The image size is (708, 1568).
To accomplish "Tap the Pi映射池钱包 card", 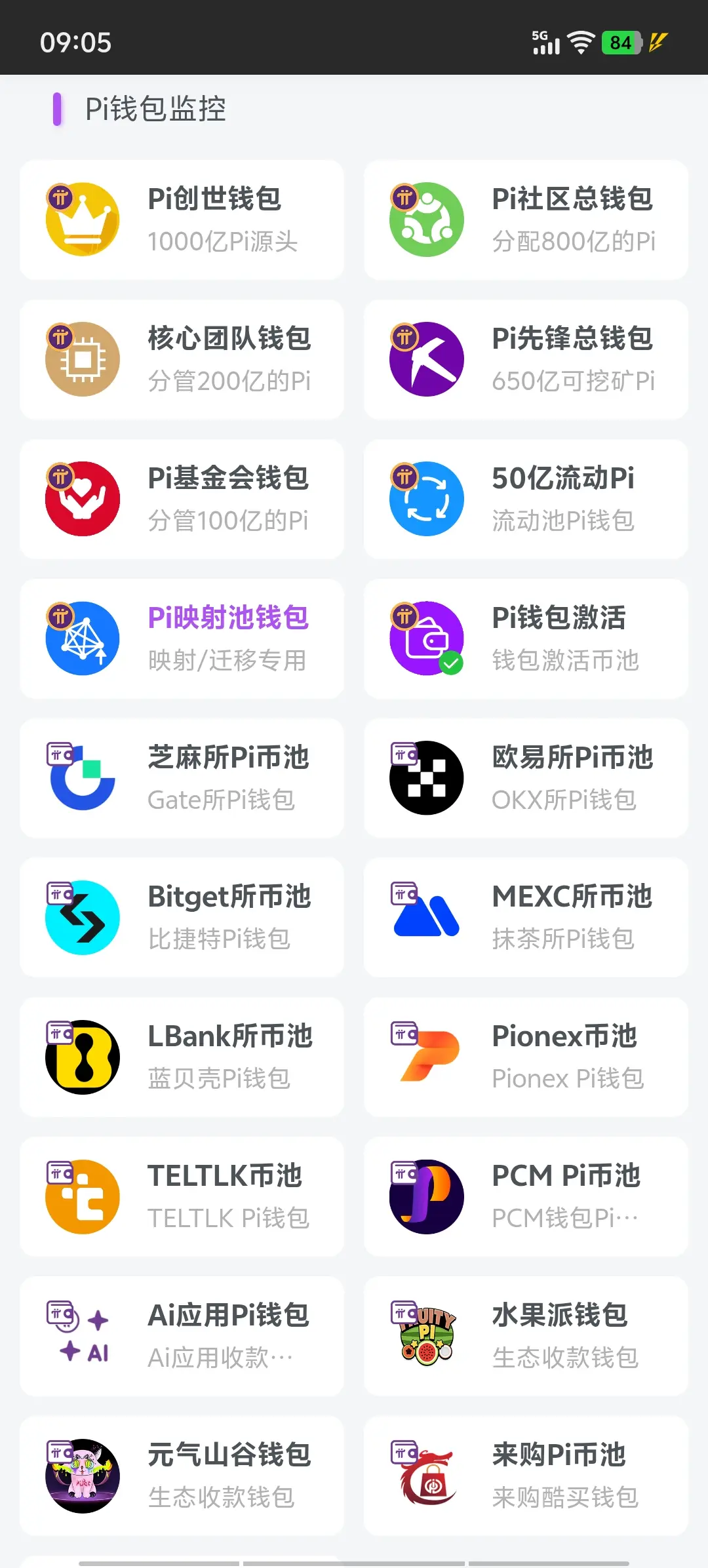I will click(182, 638).
